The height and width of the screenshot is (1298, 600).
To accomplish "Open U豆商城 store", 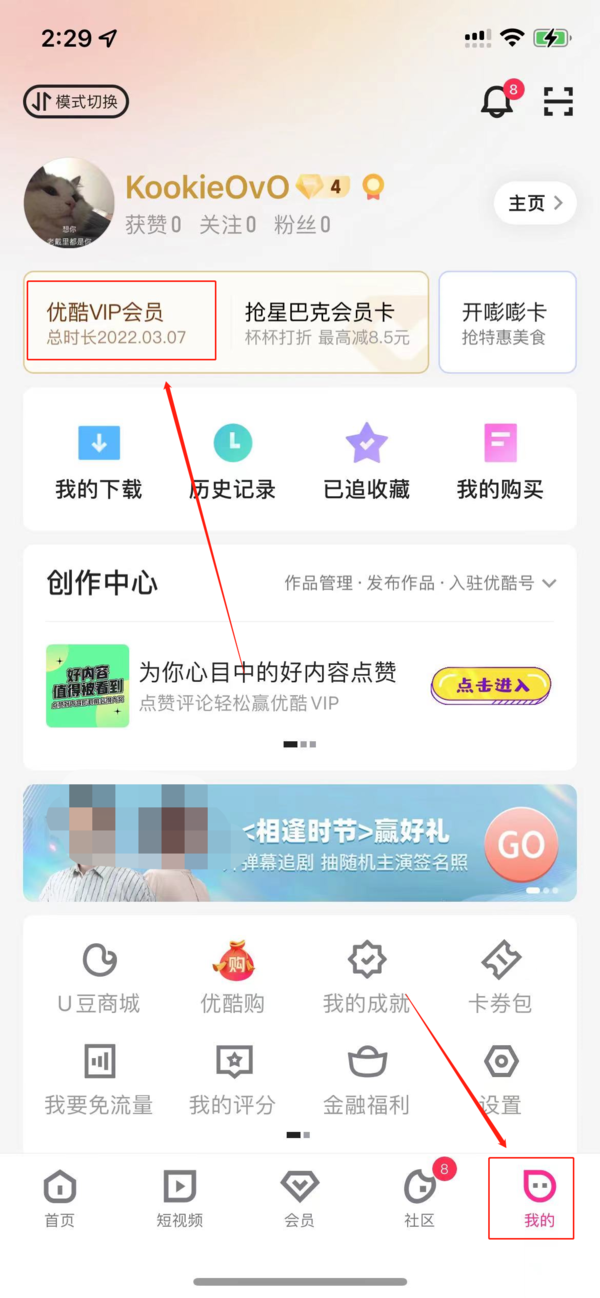I will (x=98, y=977).
